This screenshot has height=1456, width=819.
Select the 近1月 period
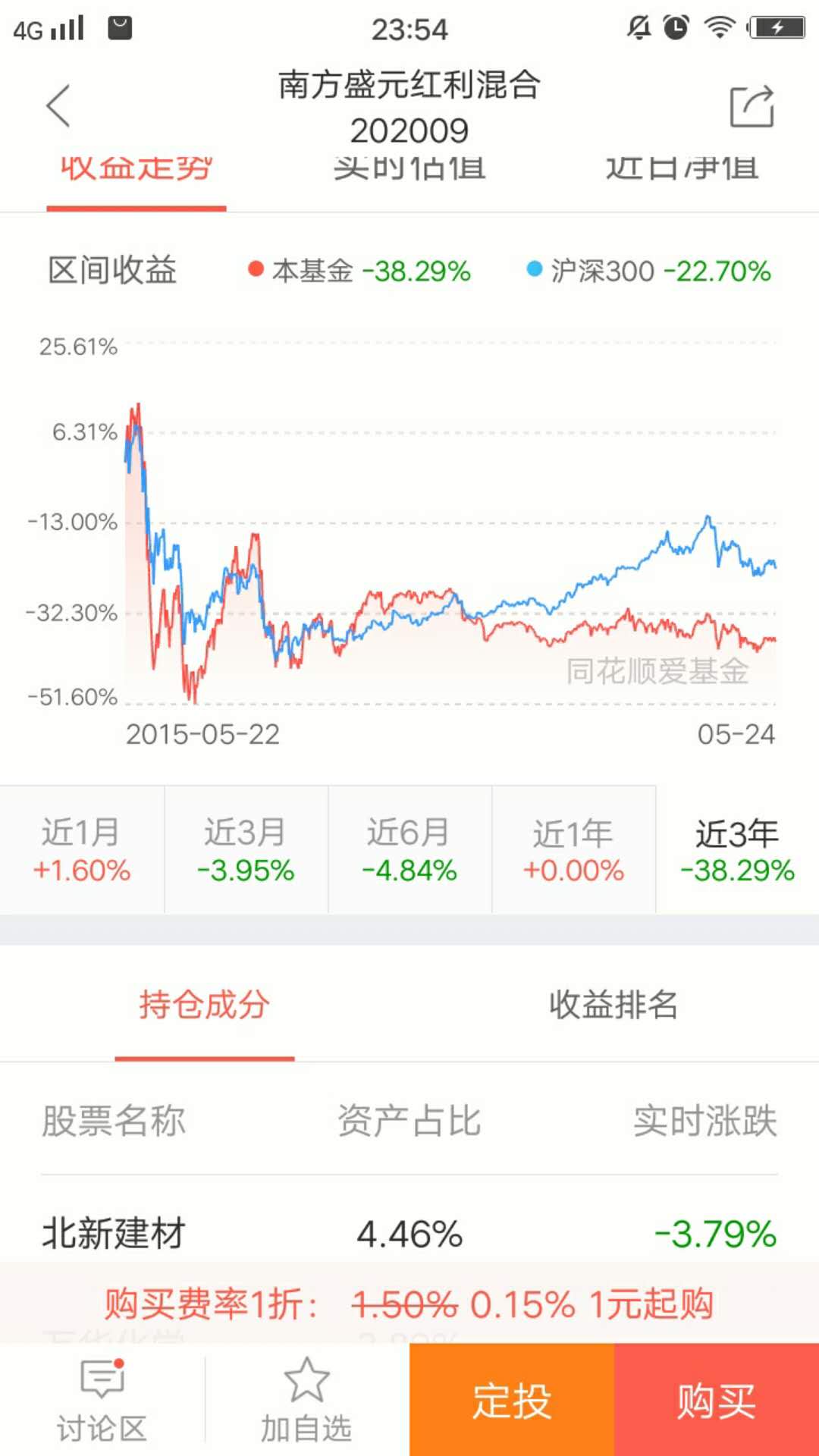[x=82, y=850]
